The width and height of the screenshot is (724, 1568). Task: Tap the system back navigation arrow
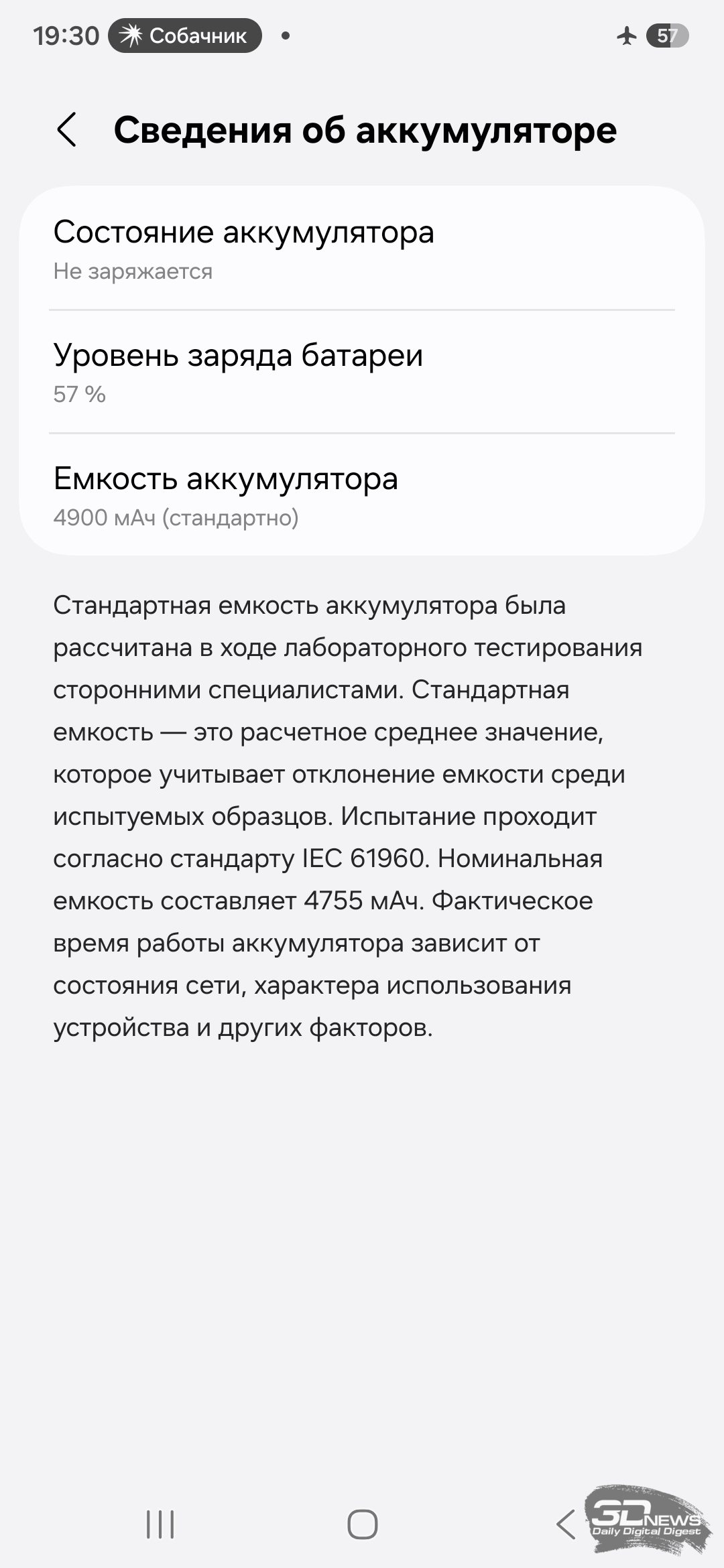coord(566,1525)
